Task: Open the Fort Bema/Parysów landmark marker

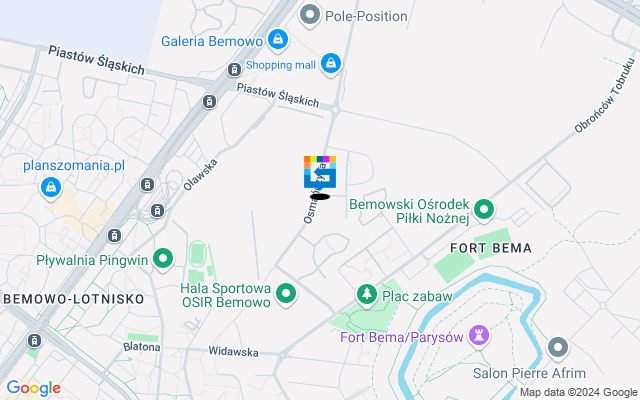Action: tap(482, 336)
